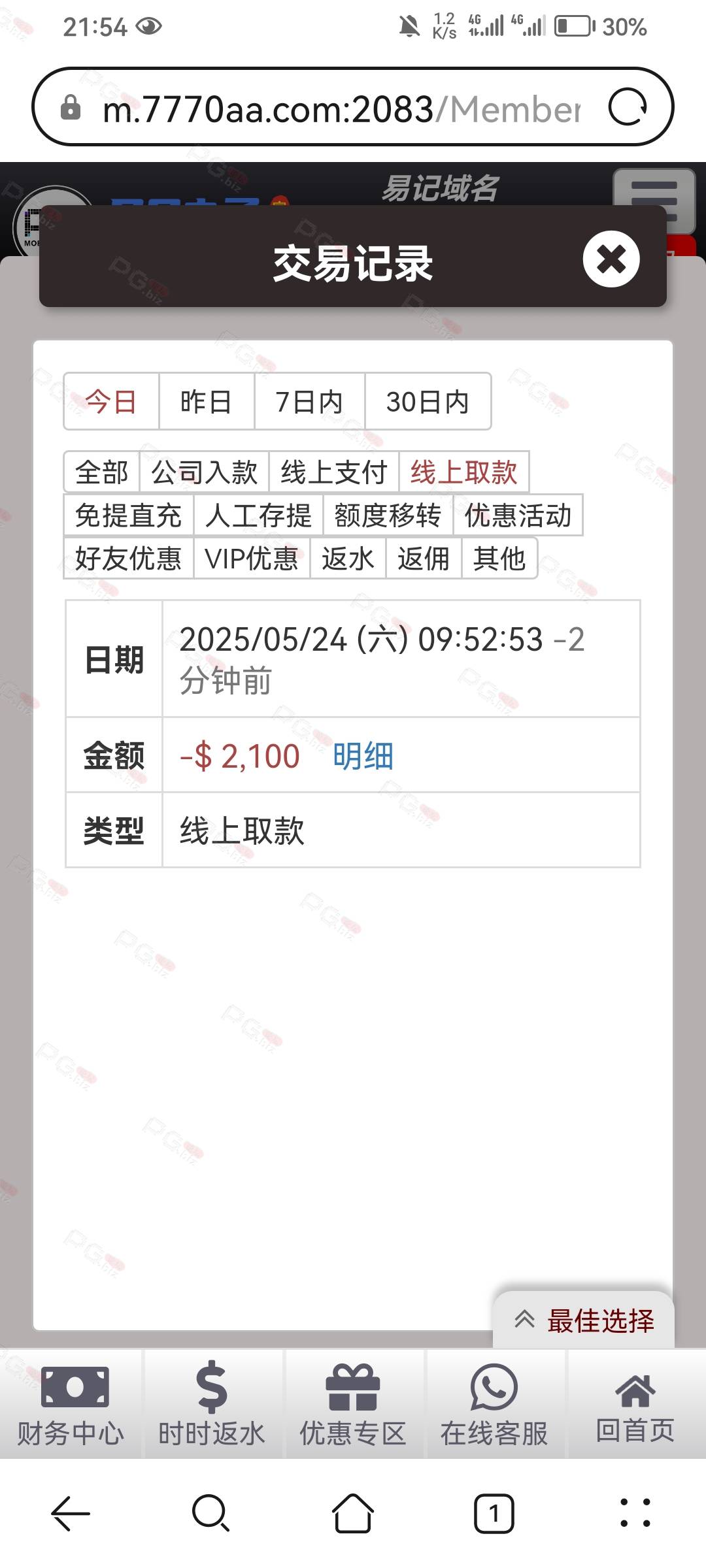Expand the 最佳选择 panel
The image size is (706, 1568).
(584, 1320)
